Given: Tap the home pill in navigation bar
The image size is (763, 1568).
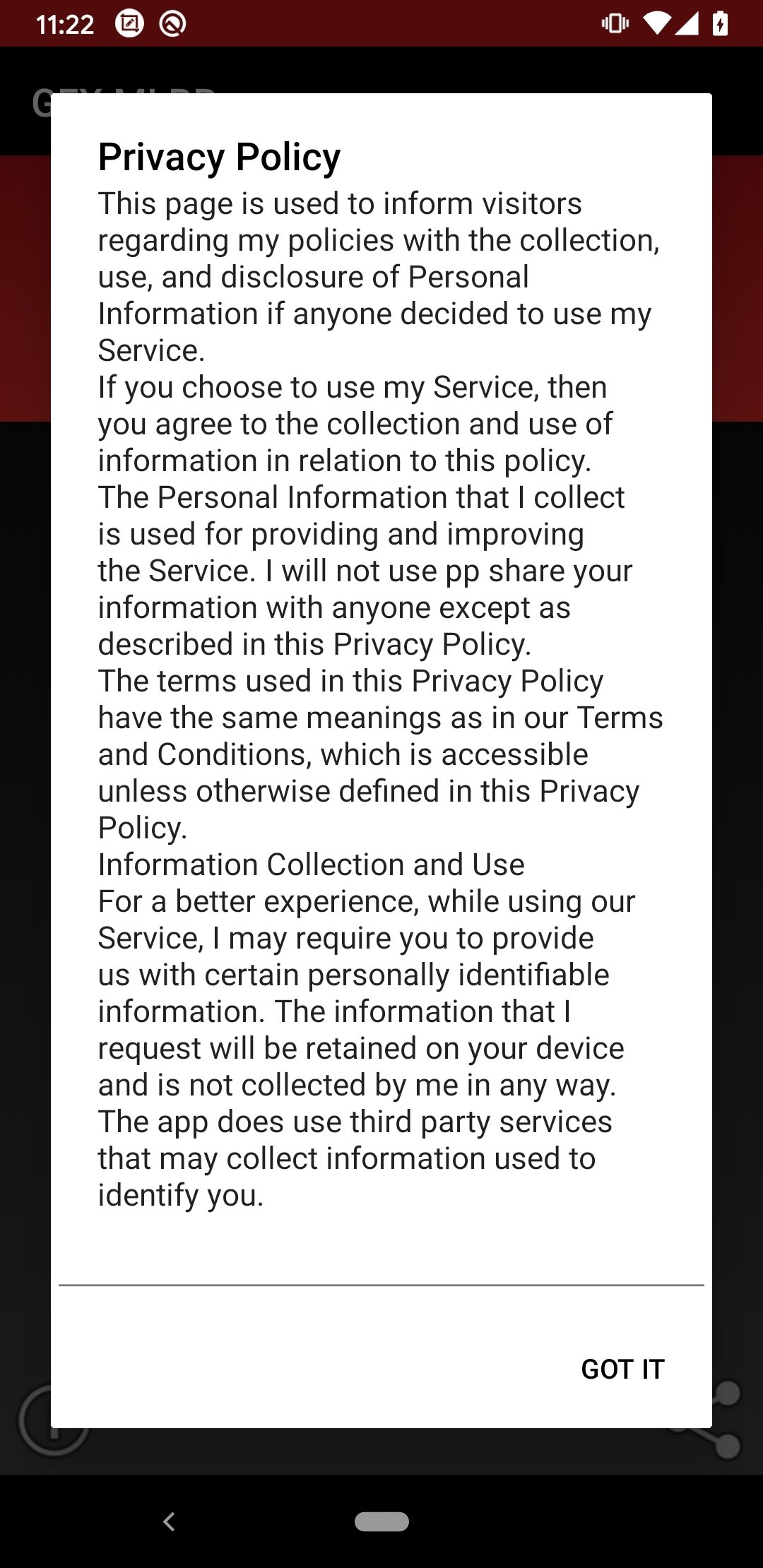Looking at the screenshot, I should [381, 1521].
